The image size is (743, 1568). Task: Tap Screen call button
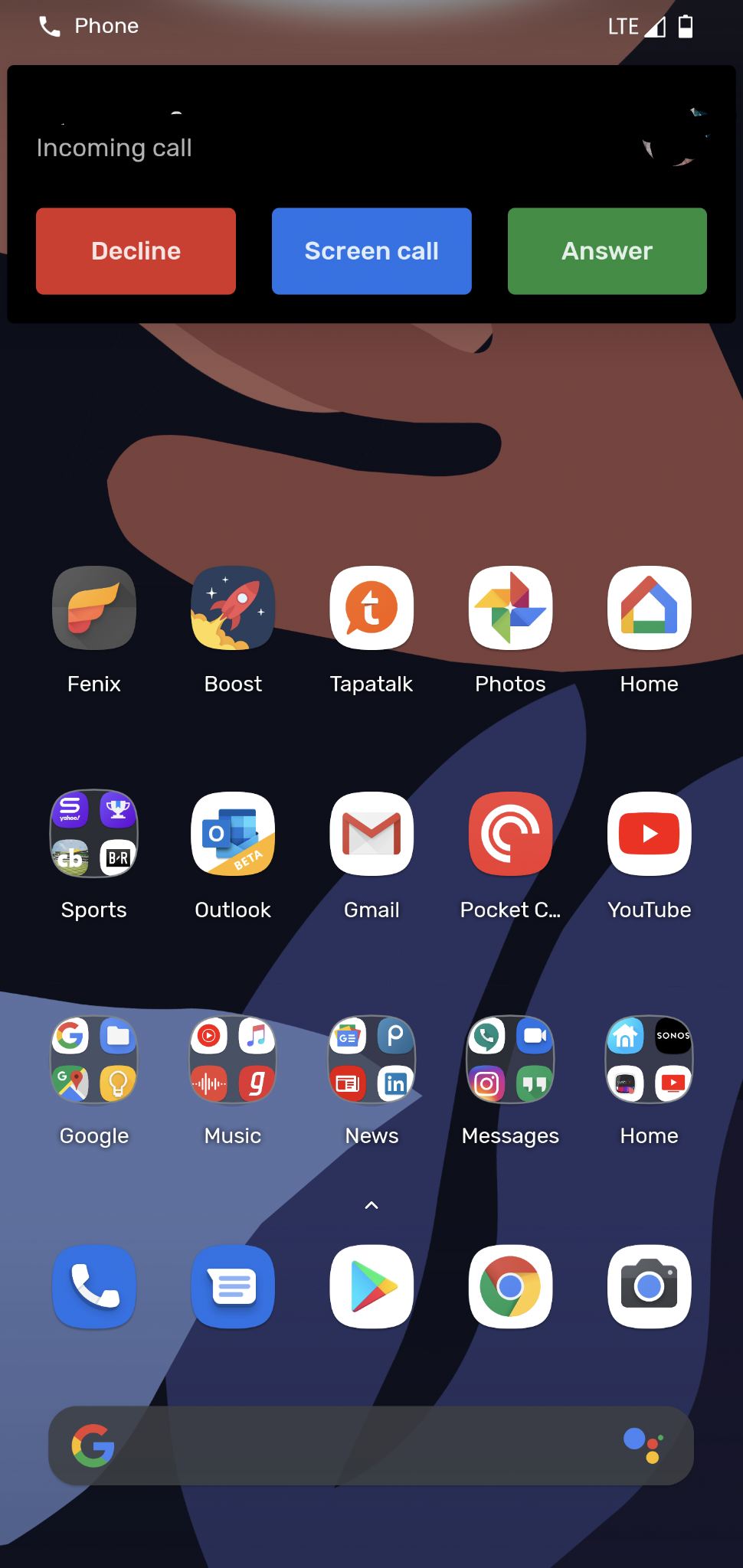tap(371, 251)
